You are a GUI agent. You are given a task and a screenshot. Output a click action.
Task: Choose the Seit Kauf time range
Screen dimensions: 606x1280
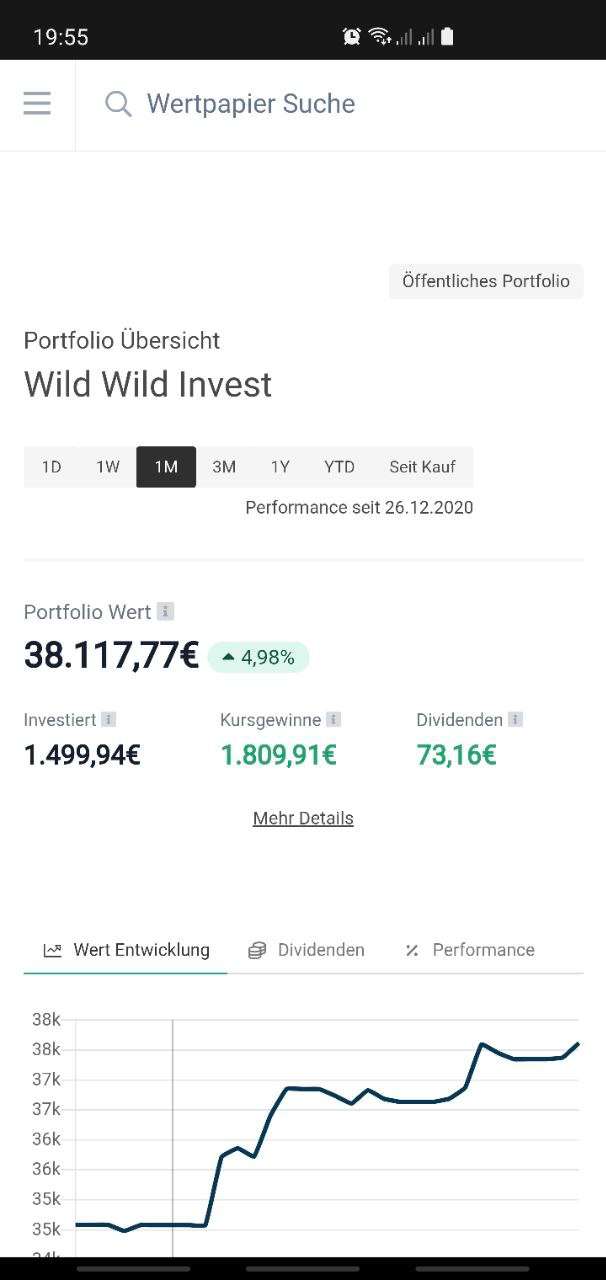(422, 467)
